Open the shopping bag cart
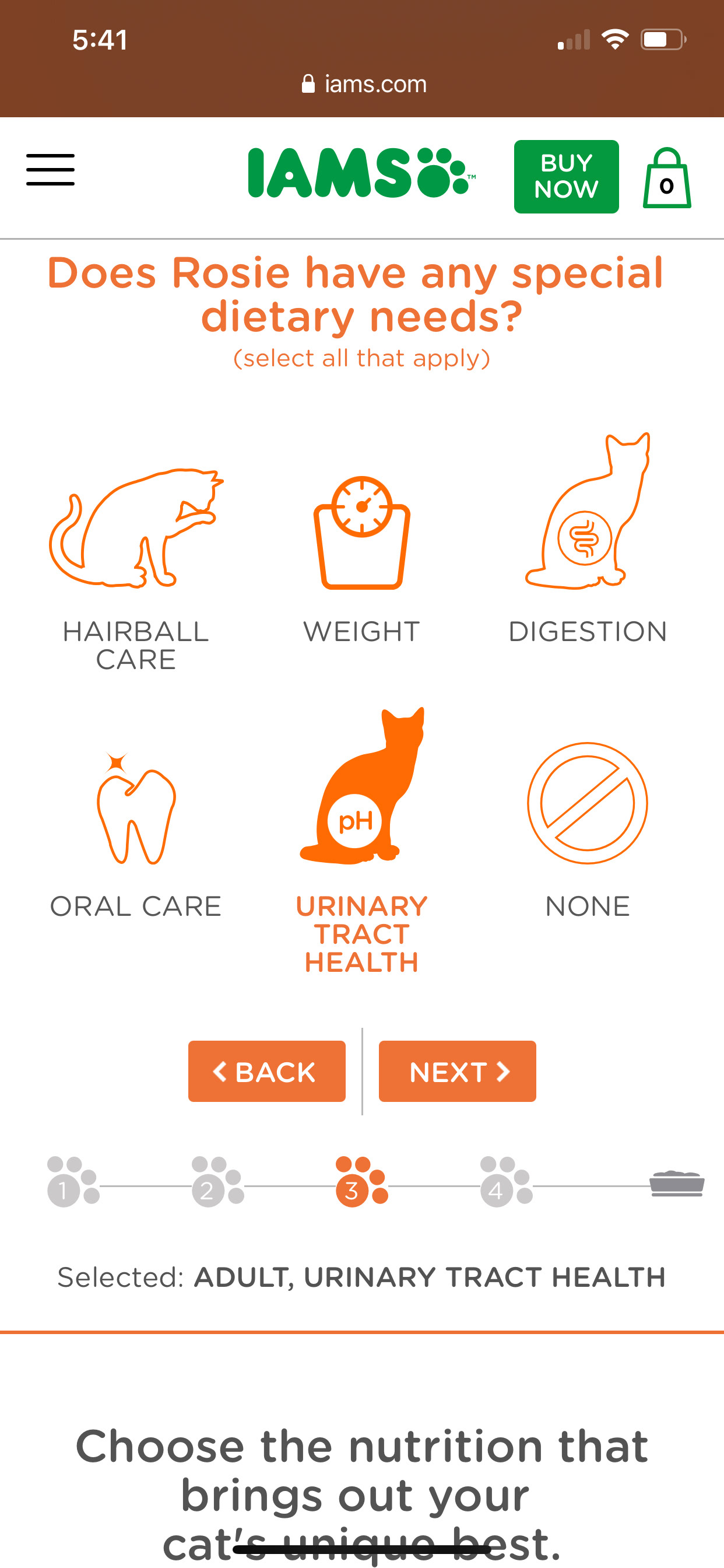This screenshot has height=1568, width=724. (667, 178)
